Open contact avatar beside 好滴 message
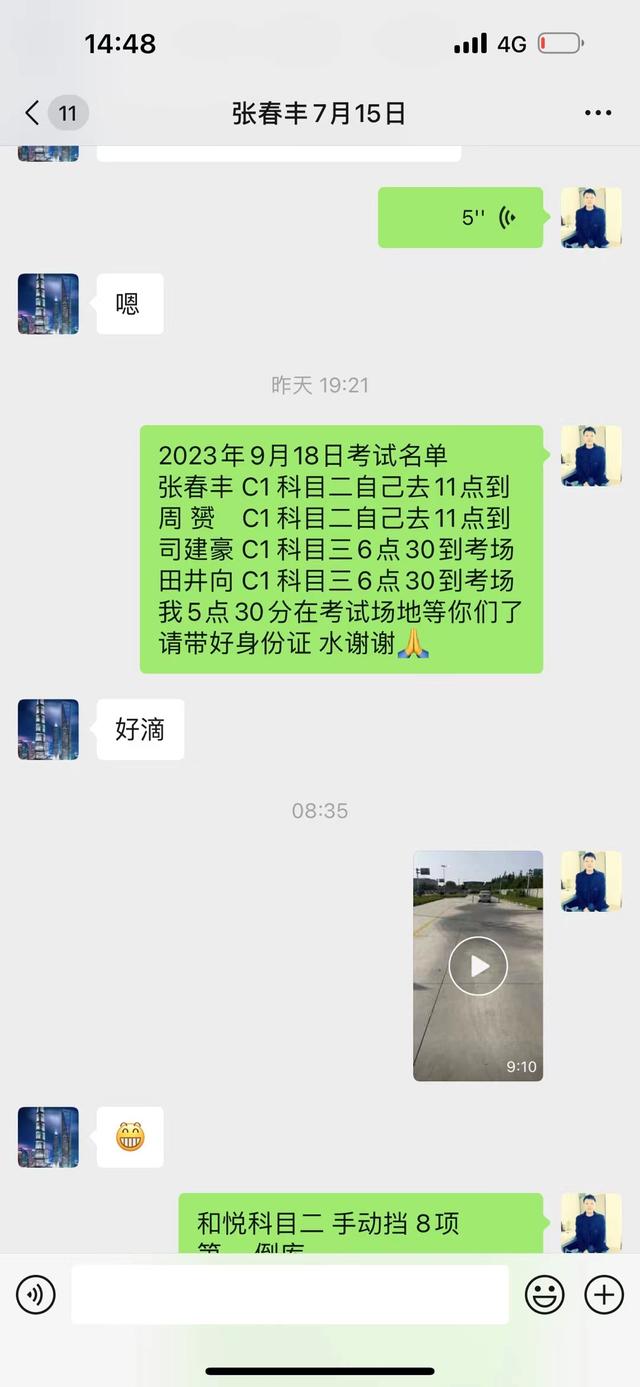 (x=48, y=729)
